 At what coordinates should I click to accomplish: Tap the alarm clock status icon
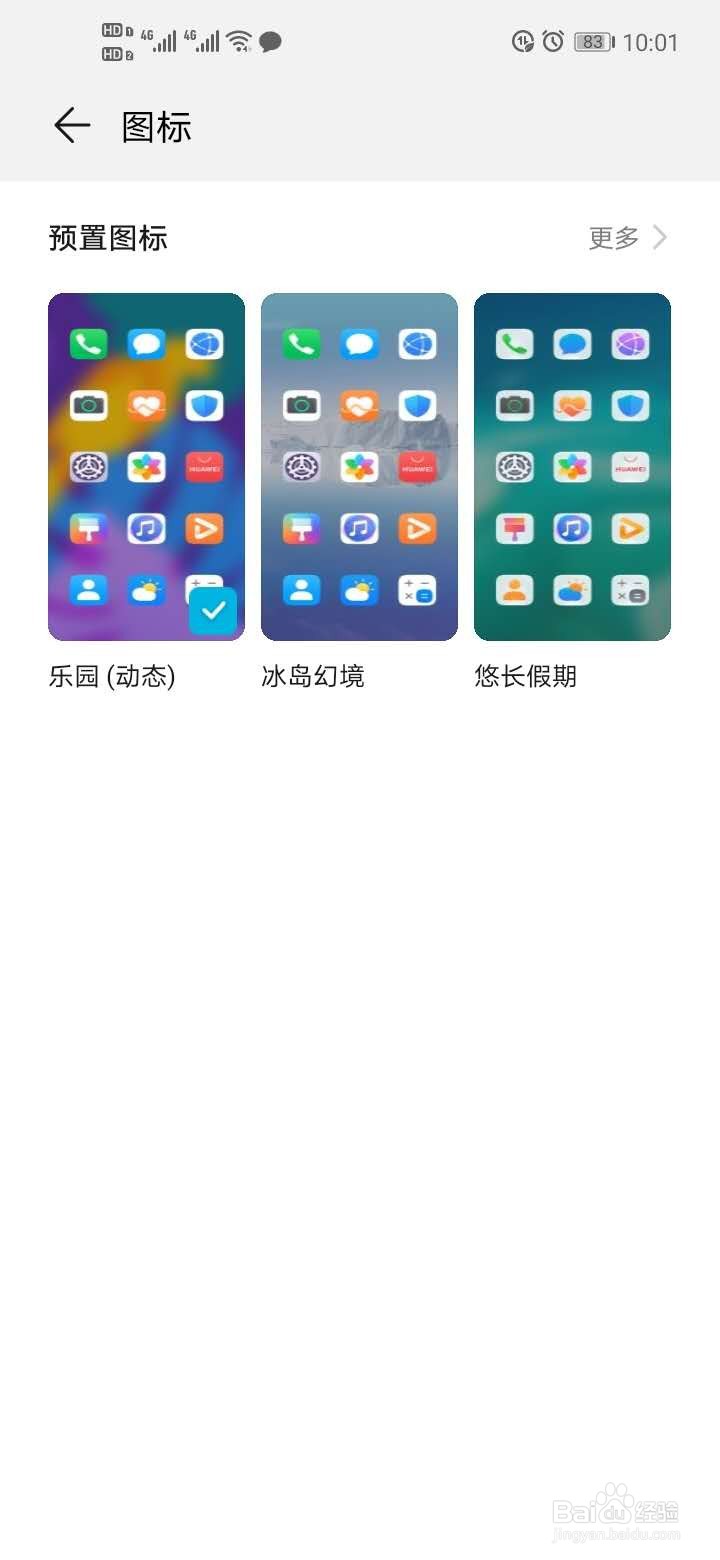coord(551,41)
